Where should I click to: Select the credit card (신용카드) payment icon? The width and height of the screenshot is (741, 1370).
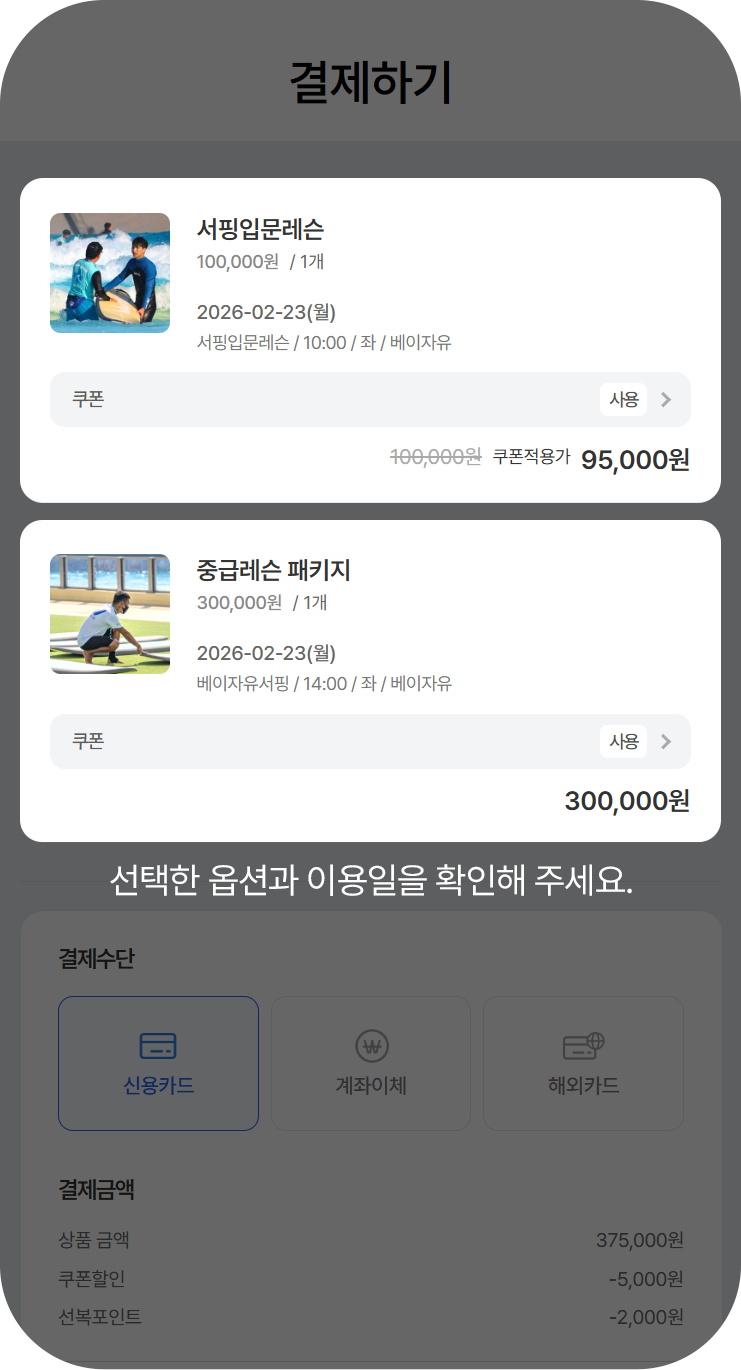[x=158, y=1044]
